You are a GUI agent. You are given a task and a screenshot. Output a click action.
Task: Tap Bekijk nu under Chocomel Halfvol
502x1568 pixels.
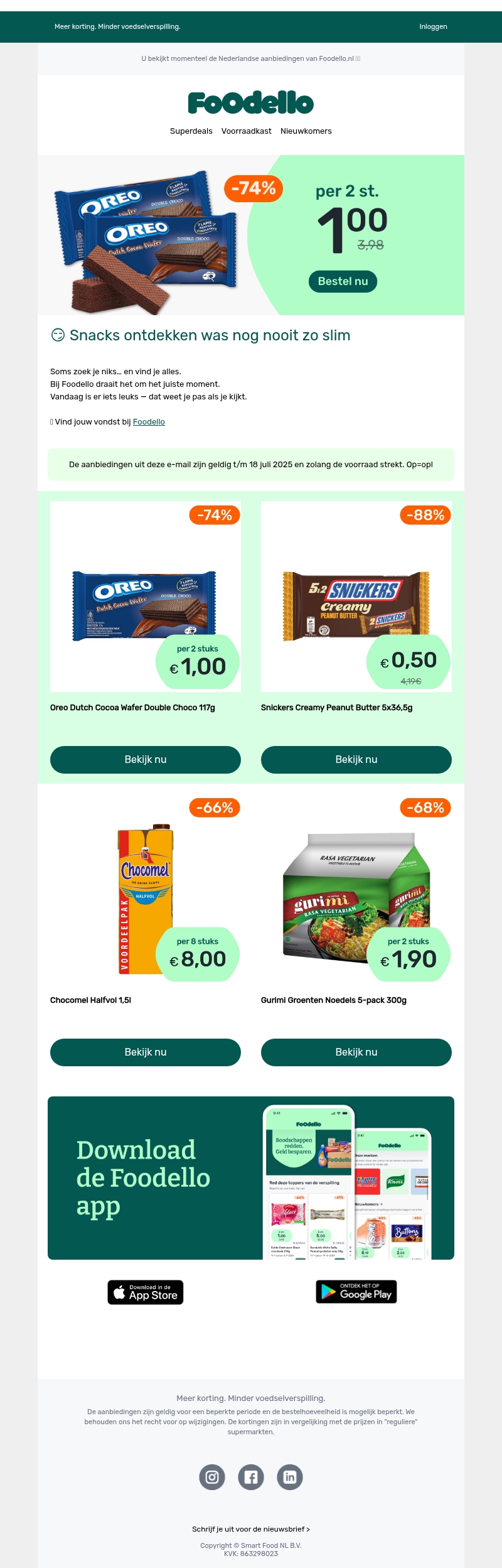click(146, 1052)
